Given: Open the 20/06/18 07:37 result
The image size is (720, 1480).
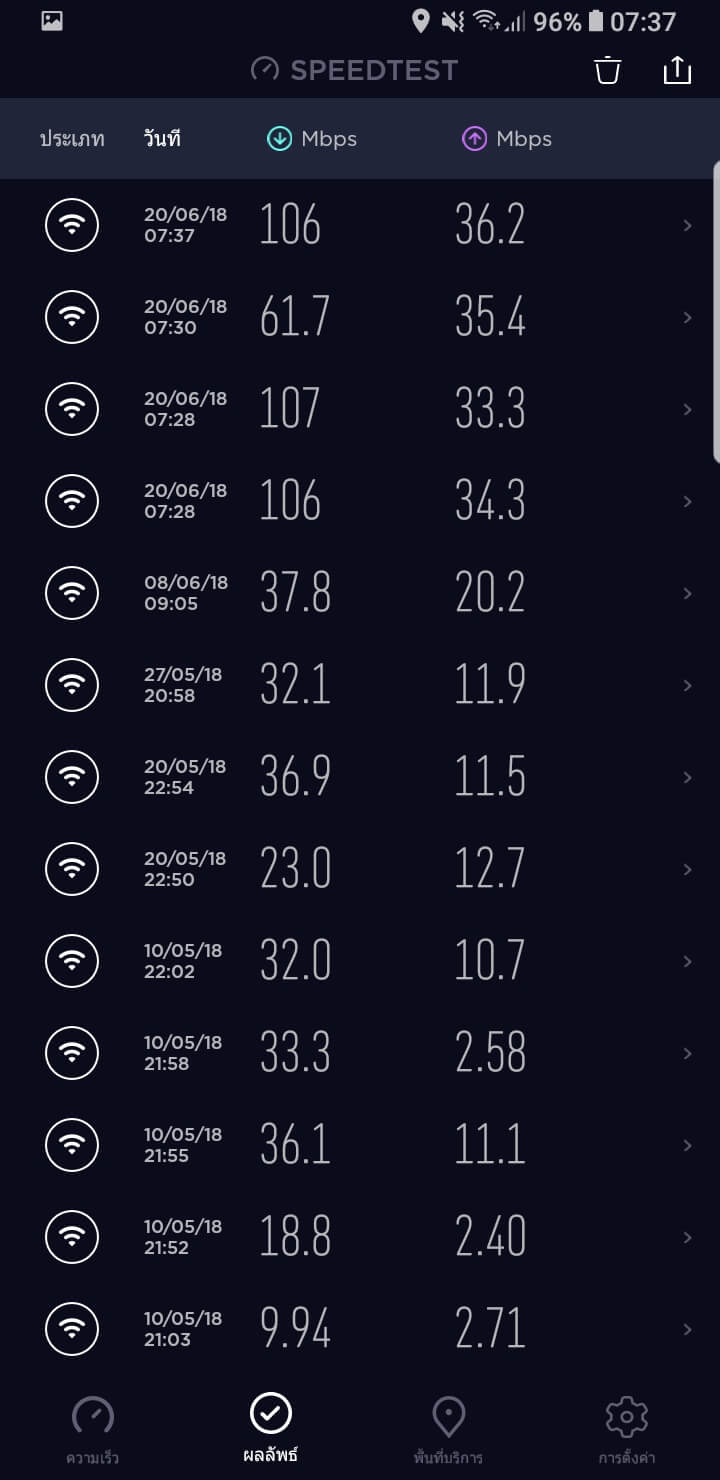Looking at the screenshot, I should pos(360,225).
